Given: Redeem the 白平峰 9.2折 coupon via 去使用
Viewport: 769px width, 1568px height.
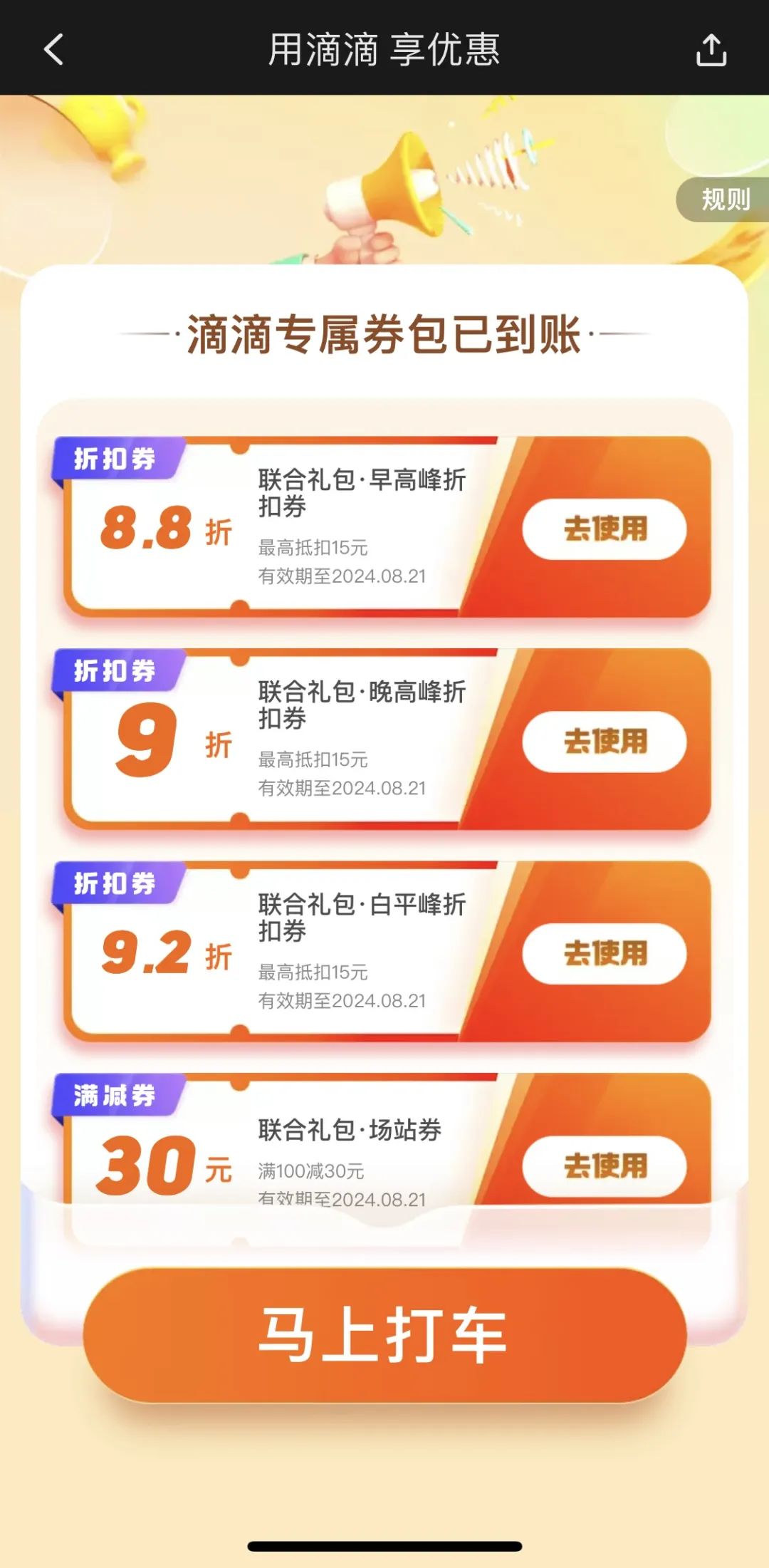Looking at the screenshot, I should (x=605, y=953).
